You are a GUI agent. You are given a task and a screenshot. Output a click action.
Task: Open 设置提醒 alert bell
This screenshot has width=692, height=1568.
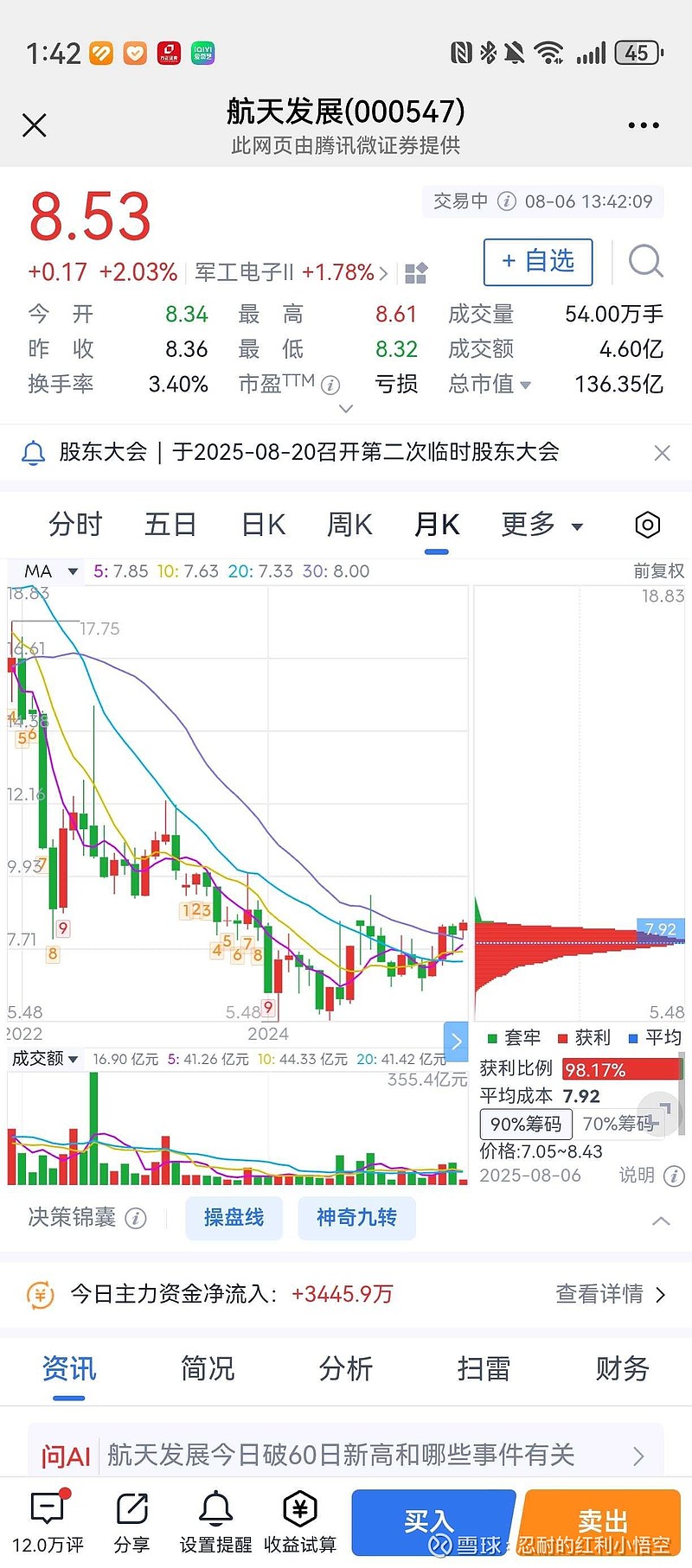tap(215, 1522)
